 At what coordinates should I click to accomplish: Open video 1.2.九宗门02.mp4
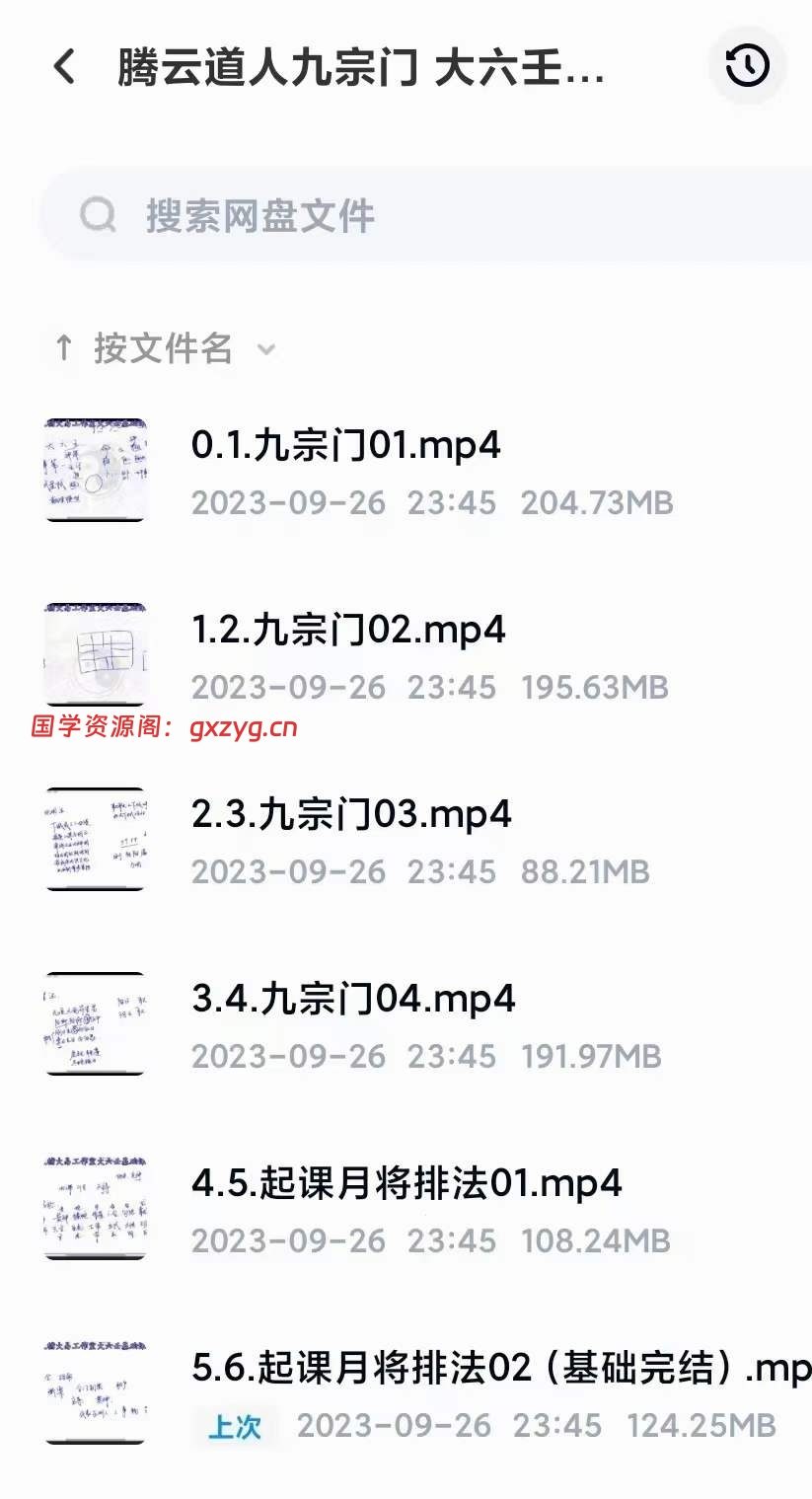click(x=347, y=631)
